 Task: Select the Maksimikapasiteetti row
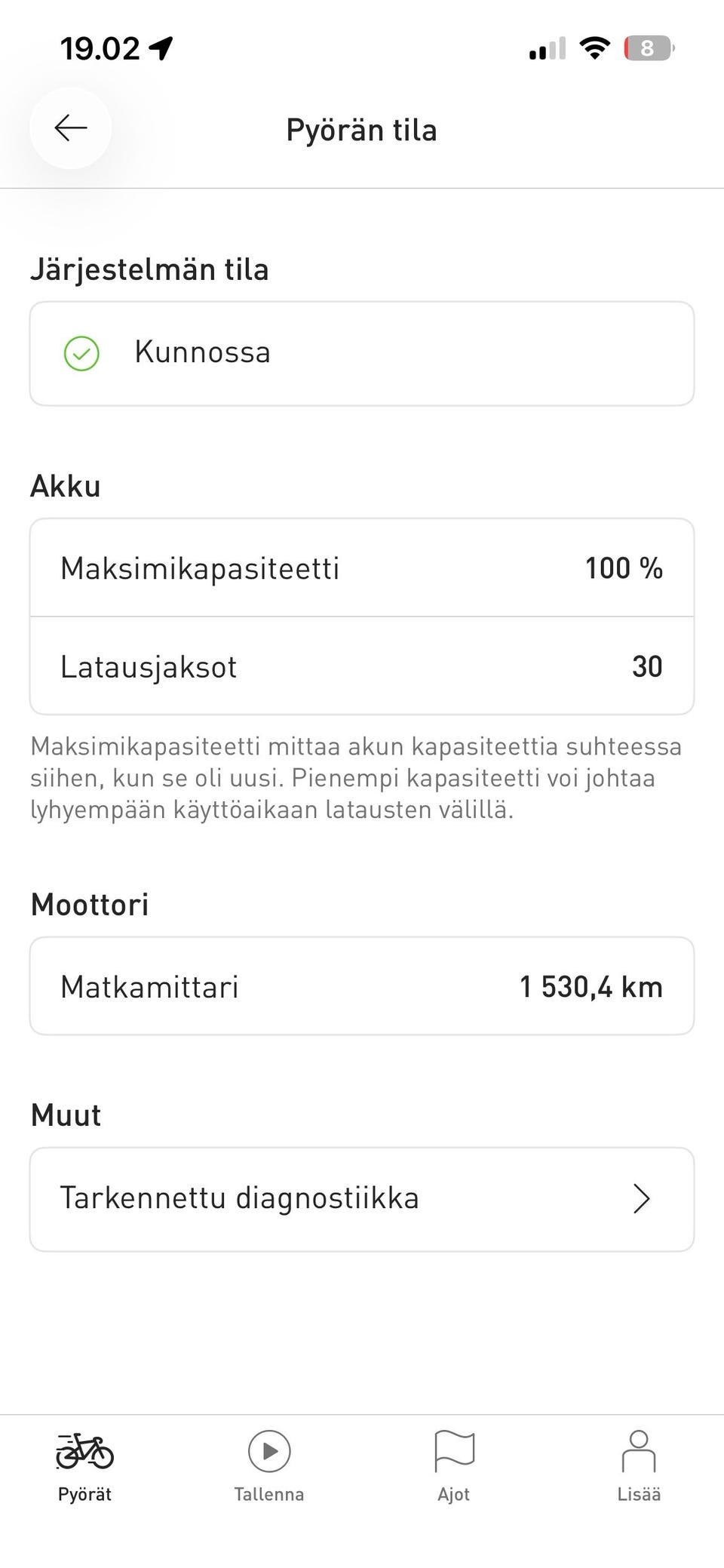pos(362,568)
